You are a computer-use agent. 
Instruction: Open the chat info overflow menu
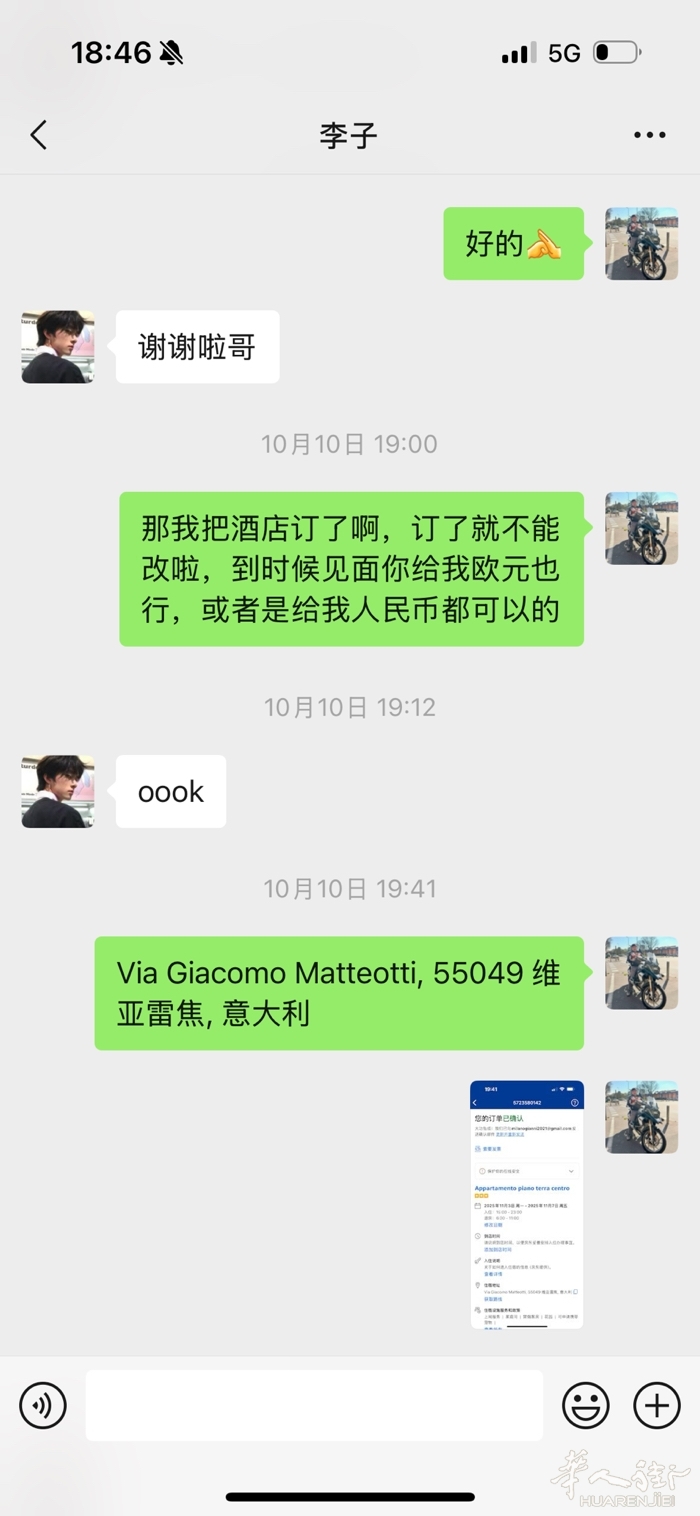click(649, 135)
